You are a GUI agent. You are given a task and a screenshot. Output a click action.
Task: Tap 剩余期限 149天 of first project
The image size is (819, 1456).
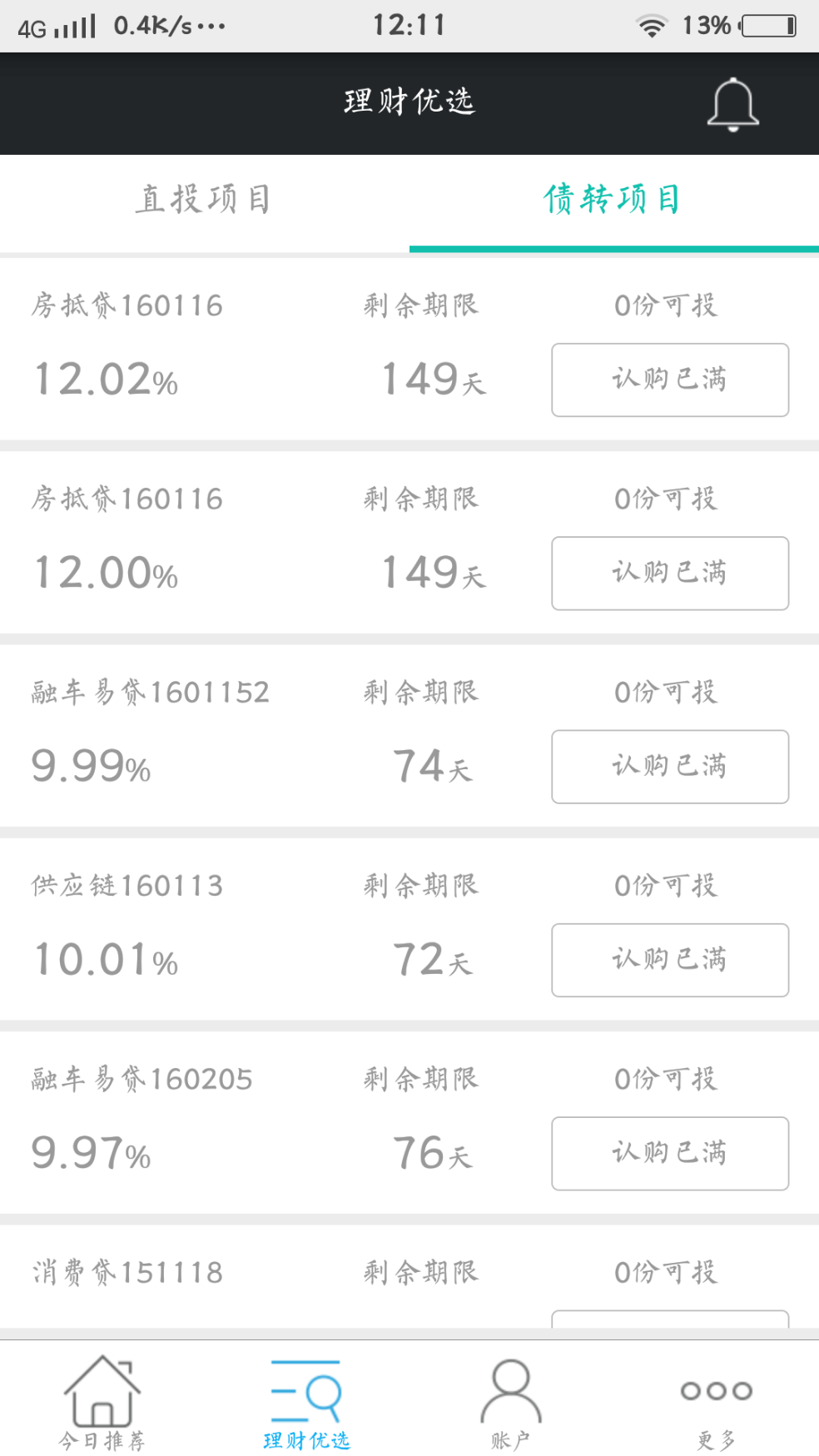[429, 380]
